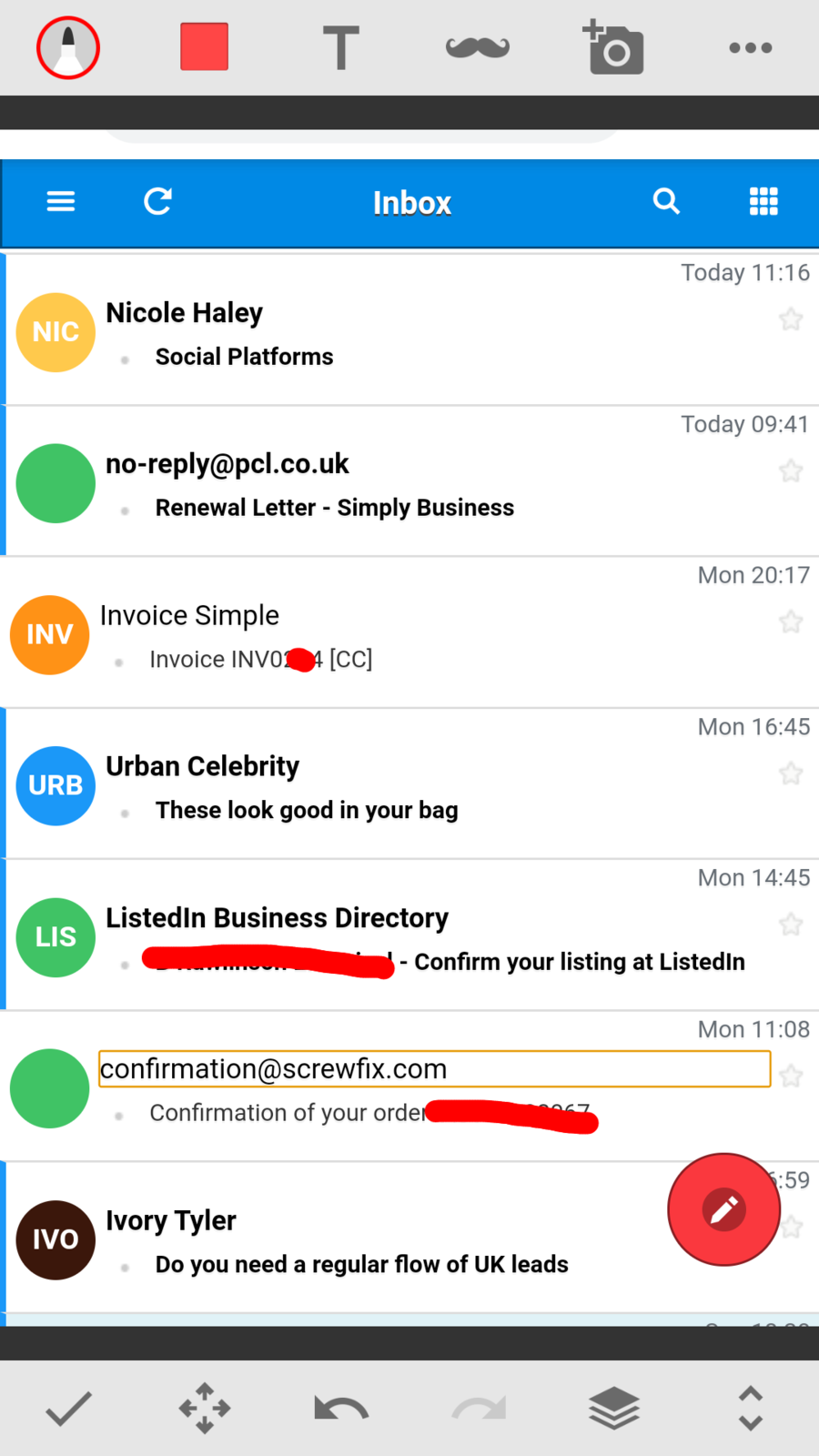Image resolution: width=819 pixels, height=1456 pixels.
Task: Add a photo with the camera icon
Action: [x=614, y=47]
